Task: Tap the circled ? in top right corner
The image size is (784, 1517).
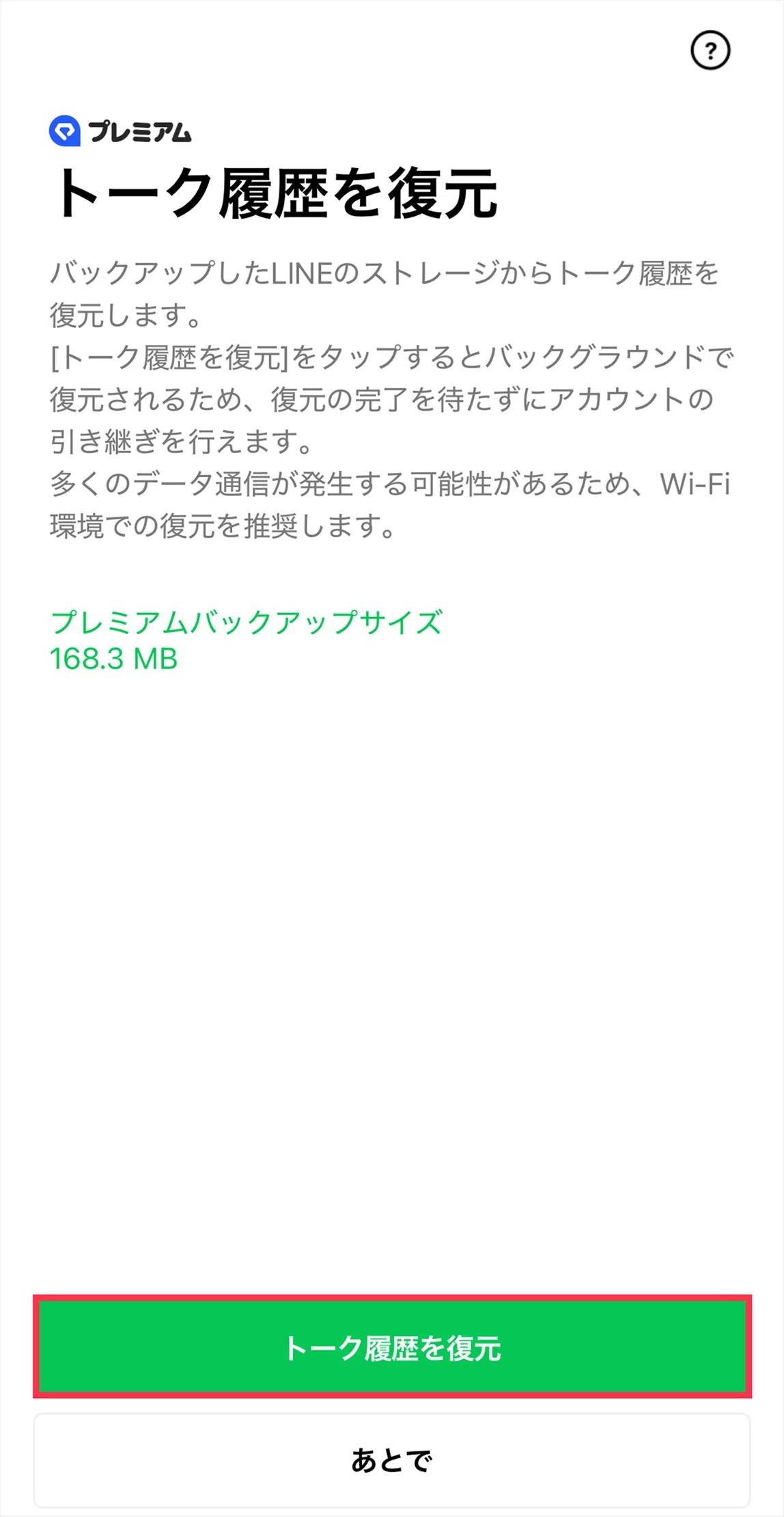Action: (712, 51)
